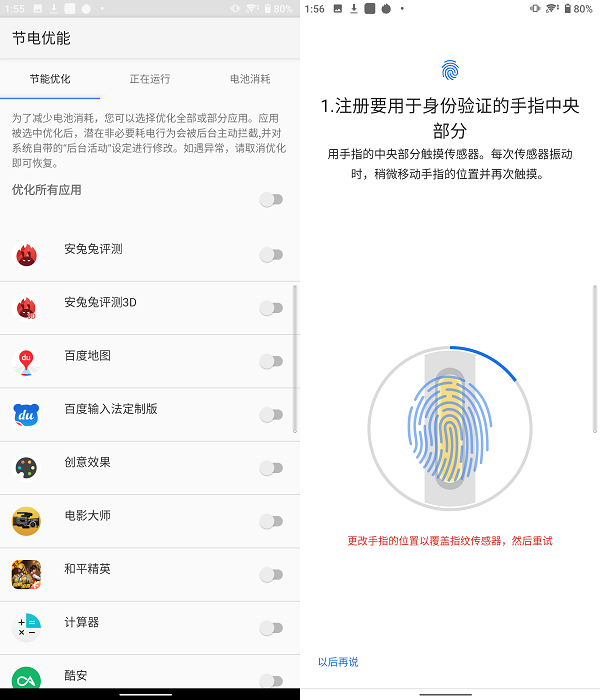Enable the 优化所有应用 switch
The height and width of the screenshot is (700, 600).
(x=271, y=200)
